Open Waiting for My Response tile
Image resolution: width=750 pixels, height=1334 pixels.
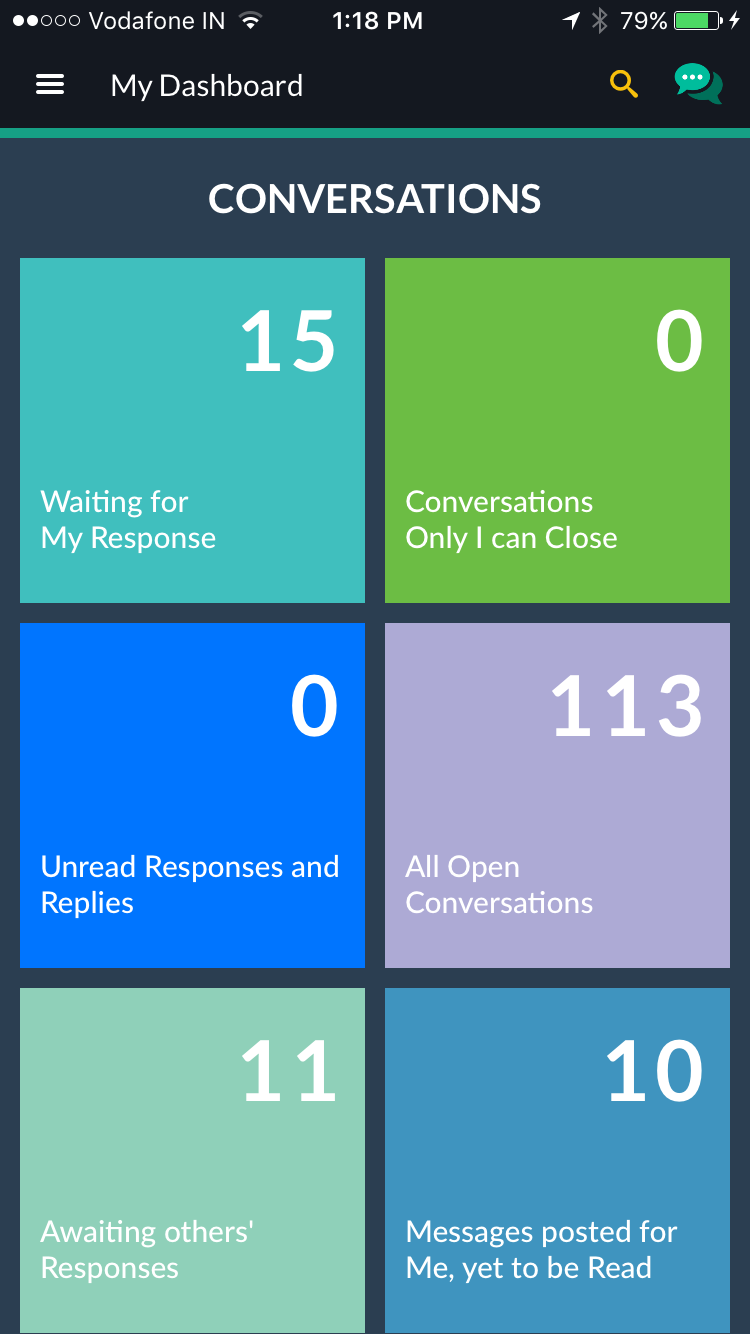tap(192, 430)
